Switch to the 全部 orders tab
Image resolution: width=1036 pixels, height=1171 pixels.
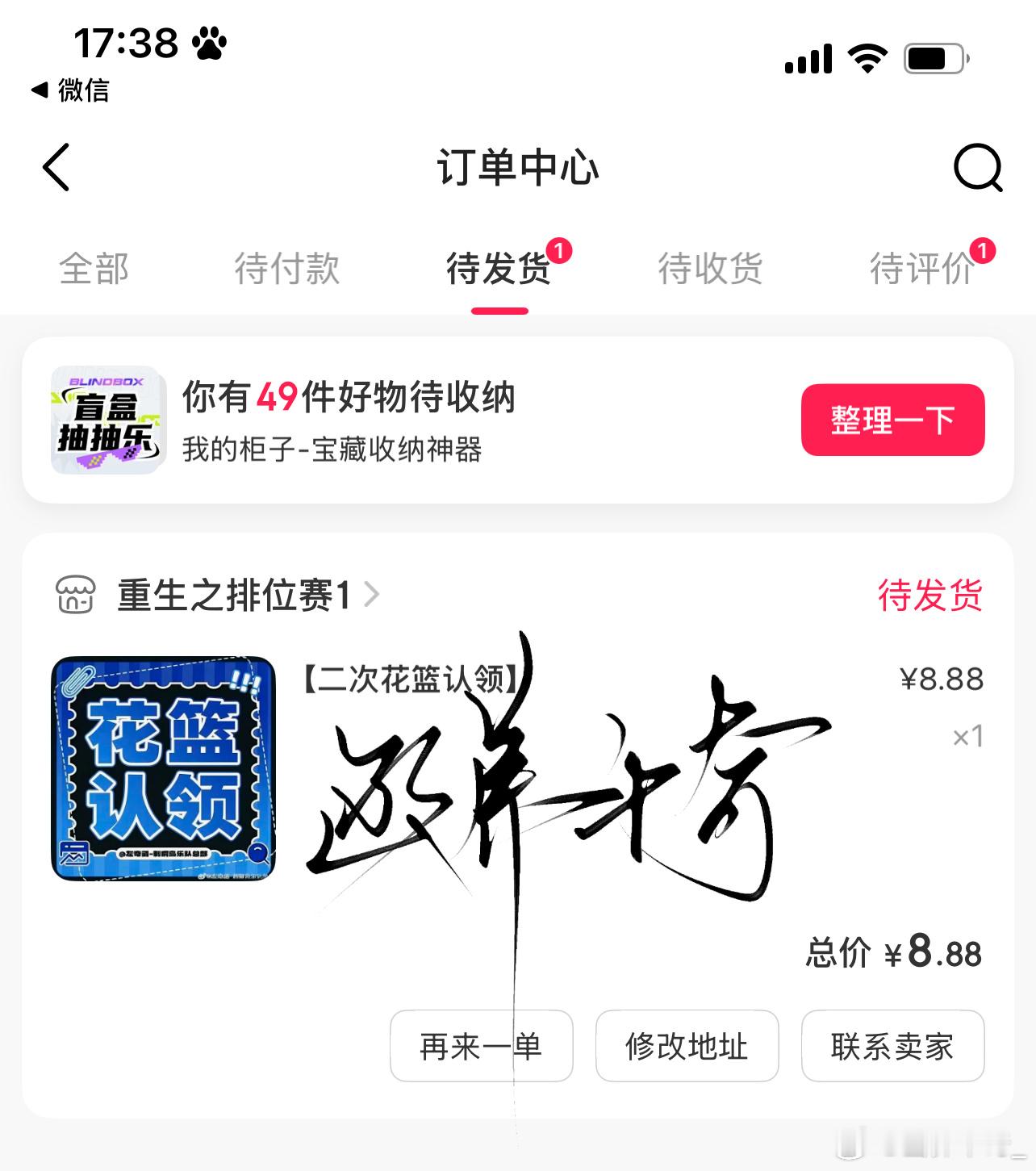95,270
